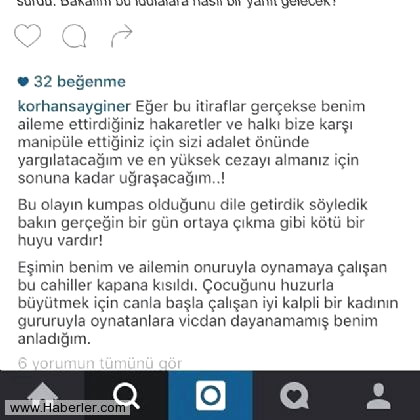Image resolution: width=420 pixels, height=420 pixels.
Task: View the 32 beğenme likes list
Action: click(72, 82)
